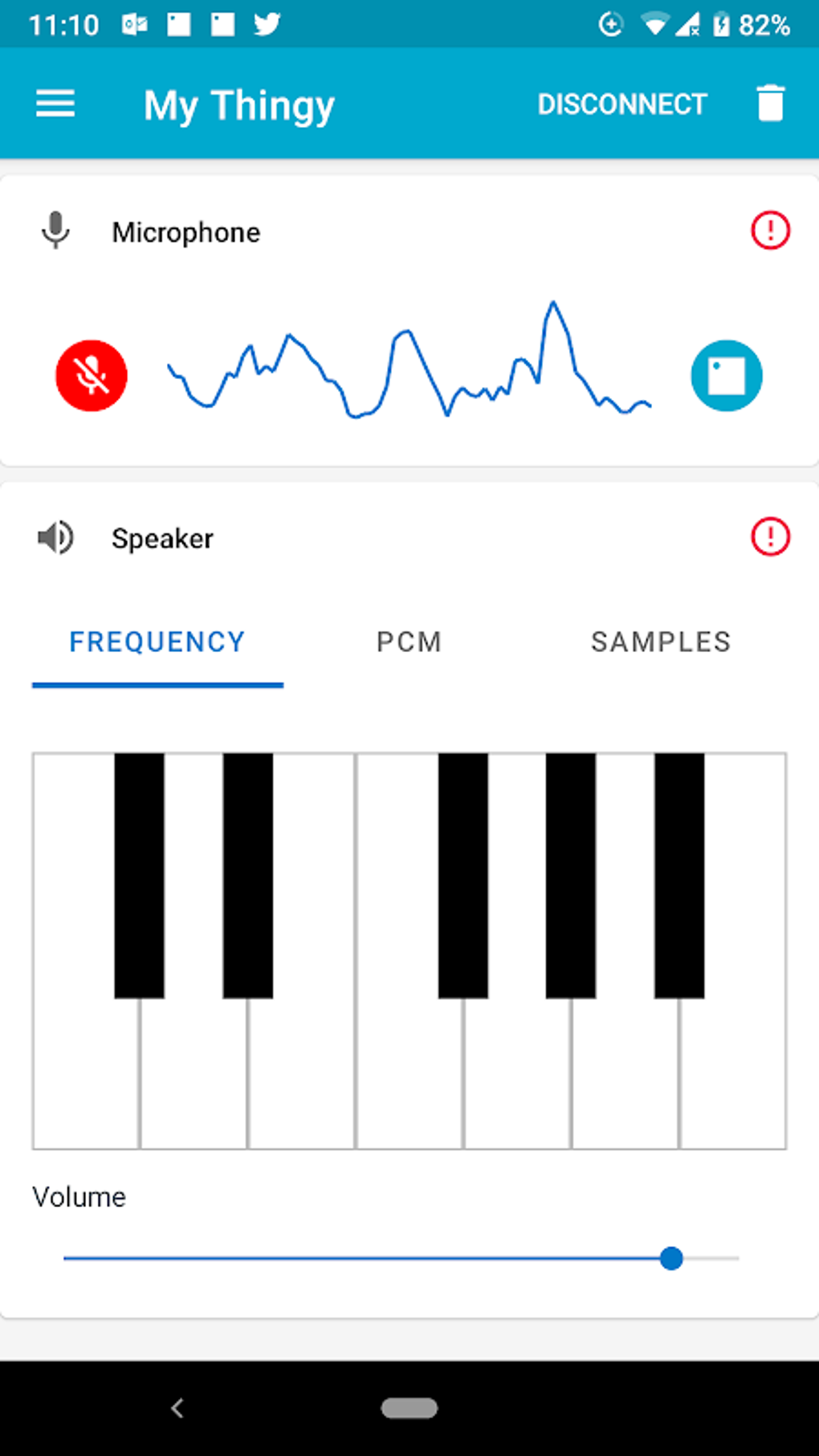Delete the device using the trash icon
This screenshot has width=819, height=1456.
click(769, 103)
